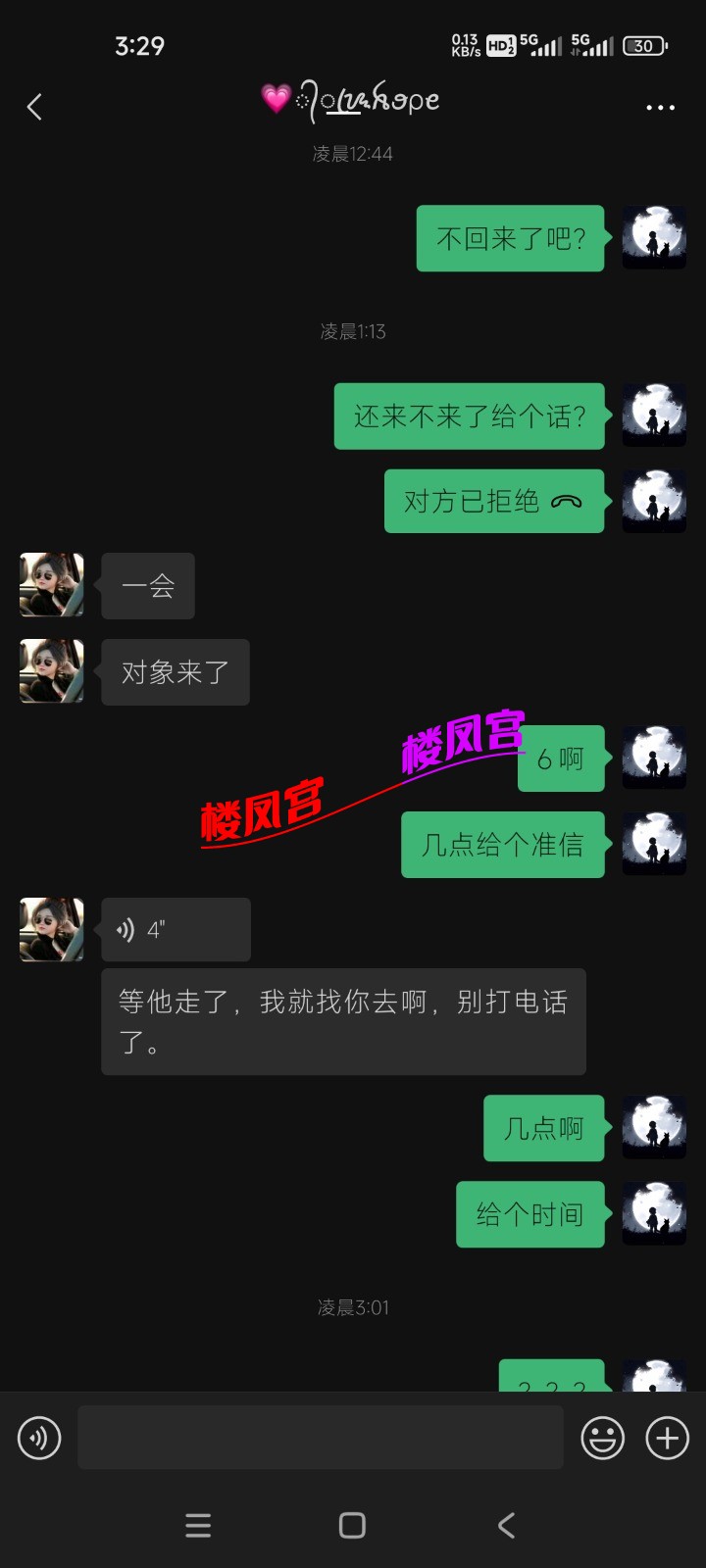Open contact's avatar beside 对象来了
This screenshot has width=706, height=1568.
pos(52,671)
